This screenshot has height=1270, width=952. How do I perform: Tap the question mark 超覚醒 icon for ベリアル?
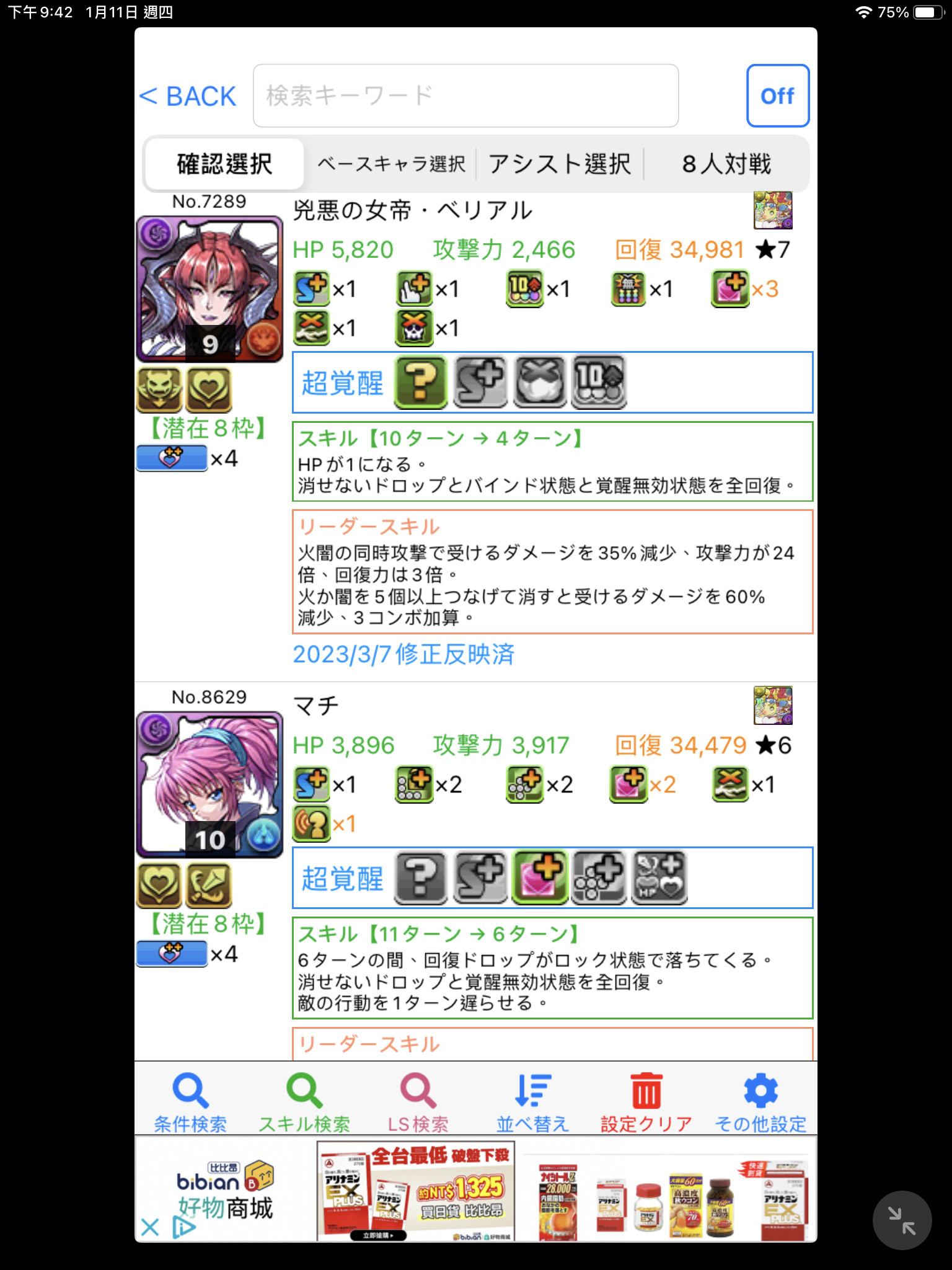coord(421,382)
